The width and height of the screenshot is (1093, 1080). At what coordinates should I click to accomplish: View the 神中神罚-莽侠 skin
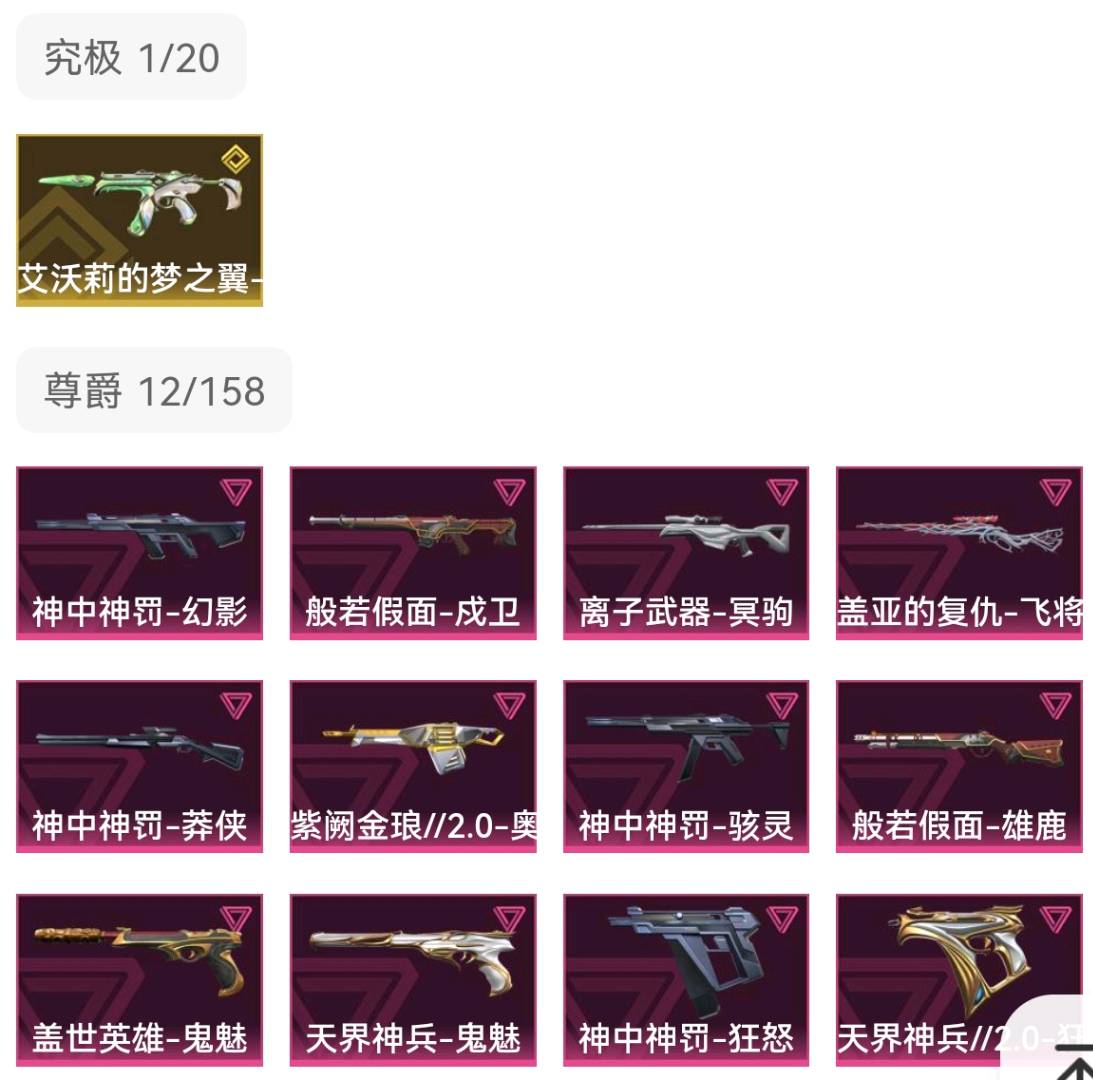coord(139,766)
